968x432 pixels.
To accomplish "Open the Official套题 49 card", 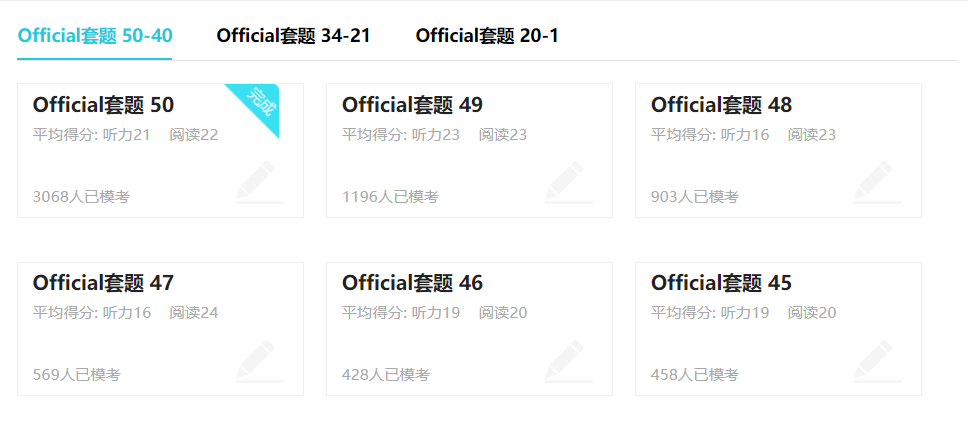I will (469, 150).
